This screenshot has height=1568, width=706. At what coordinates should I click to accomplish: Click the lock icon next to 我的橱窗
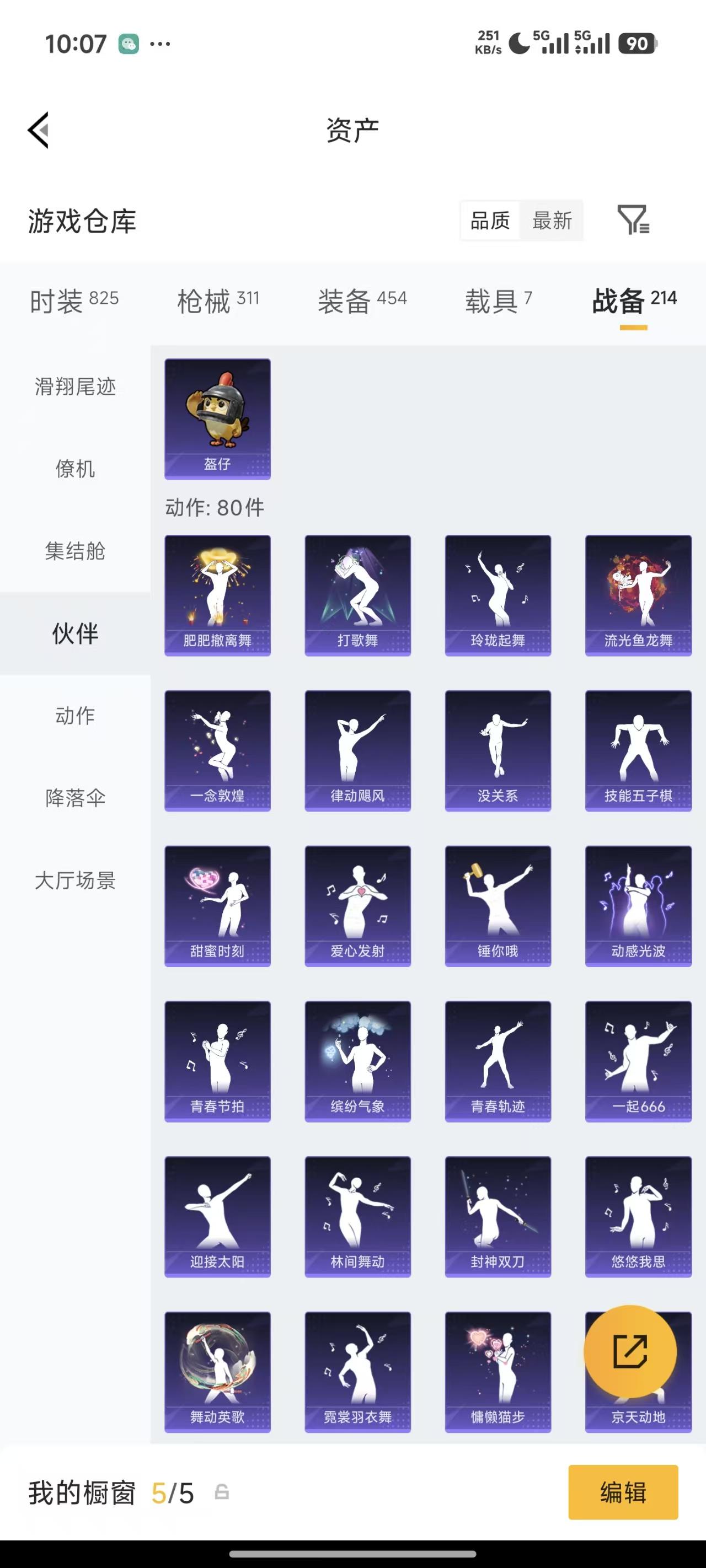click(223, 1492)
